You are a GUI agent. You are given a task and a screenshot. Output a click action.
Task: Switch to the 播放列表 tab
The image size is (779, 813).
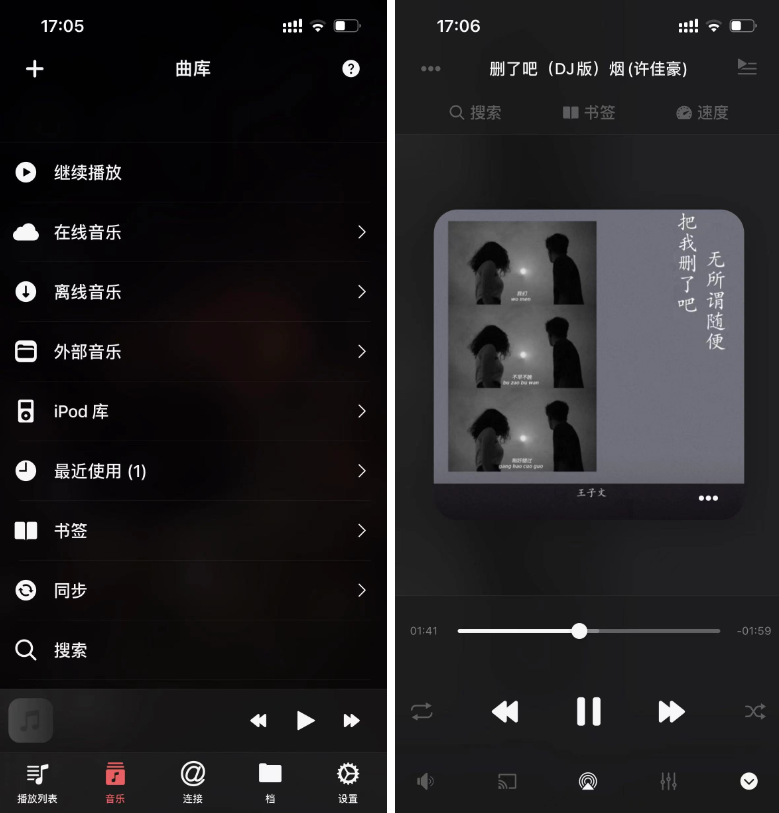pyautogui.click(x=38, y=782)
